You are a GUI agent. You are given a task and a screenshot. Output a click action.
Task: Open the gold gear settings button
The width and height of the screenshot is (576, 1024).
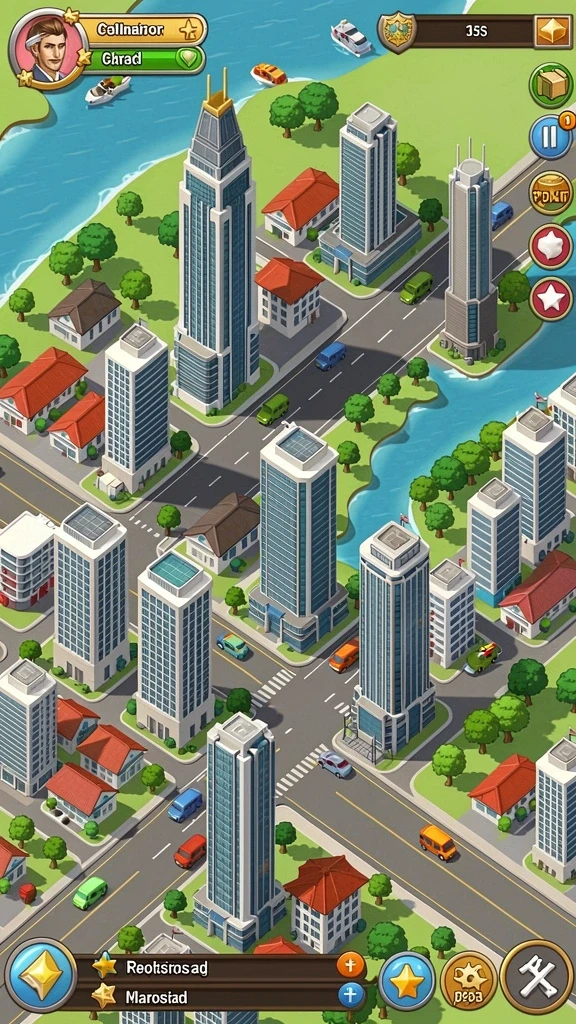[x=468, y=980]
